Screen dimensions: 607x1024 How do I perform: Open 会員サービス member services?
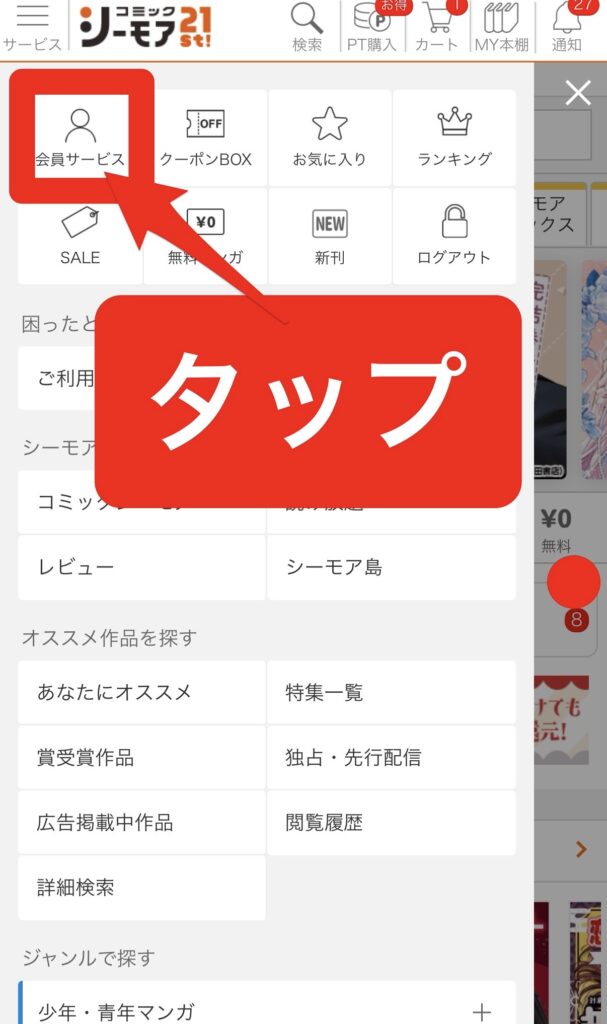[80, 137]
